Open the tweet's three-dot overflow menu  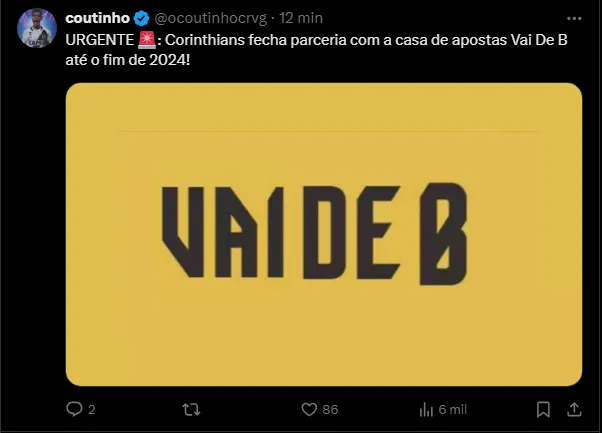pos(574,18)
